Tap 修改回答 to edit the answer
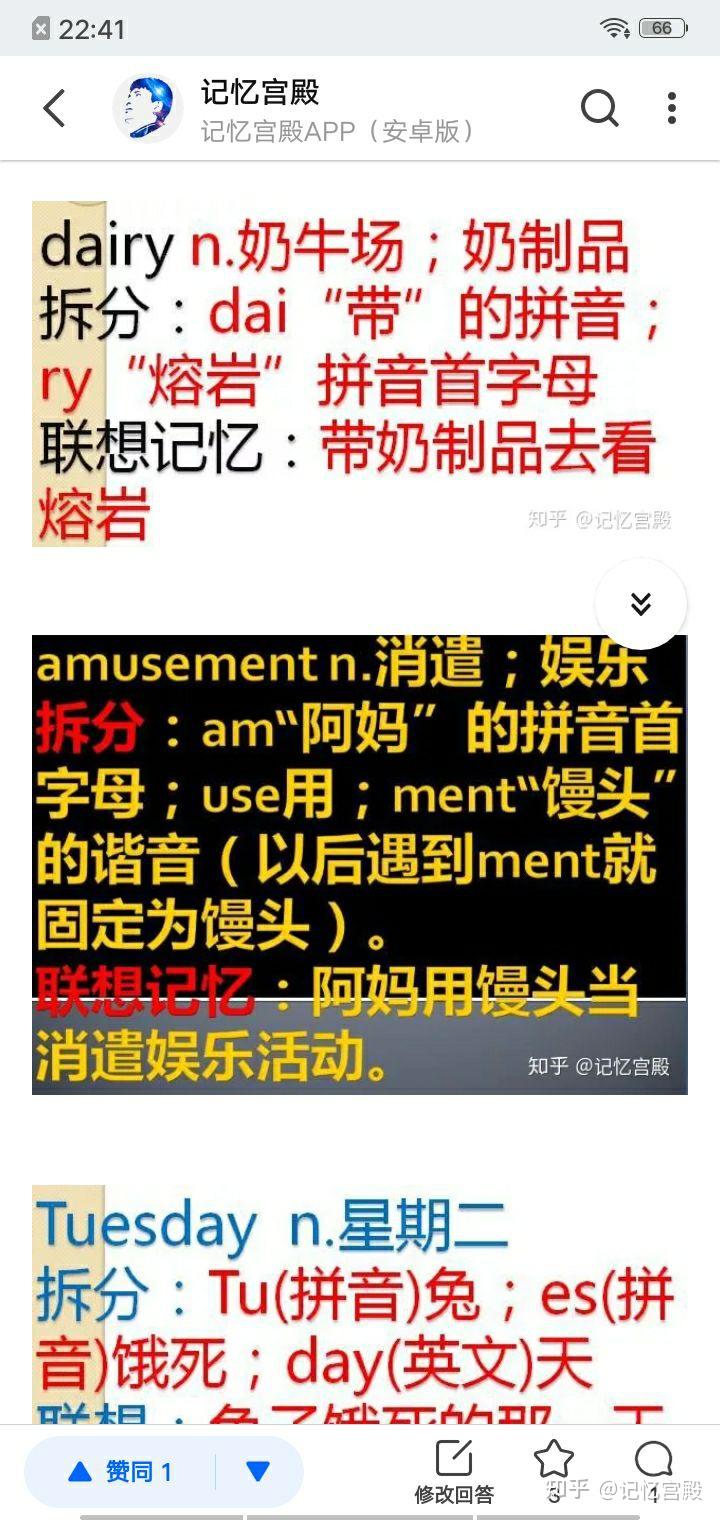The width and height of the screenshot is (720, 1520). click(x=454, y=1472)
